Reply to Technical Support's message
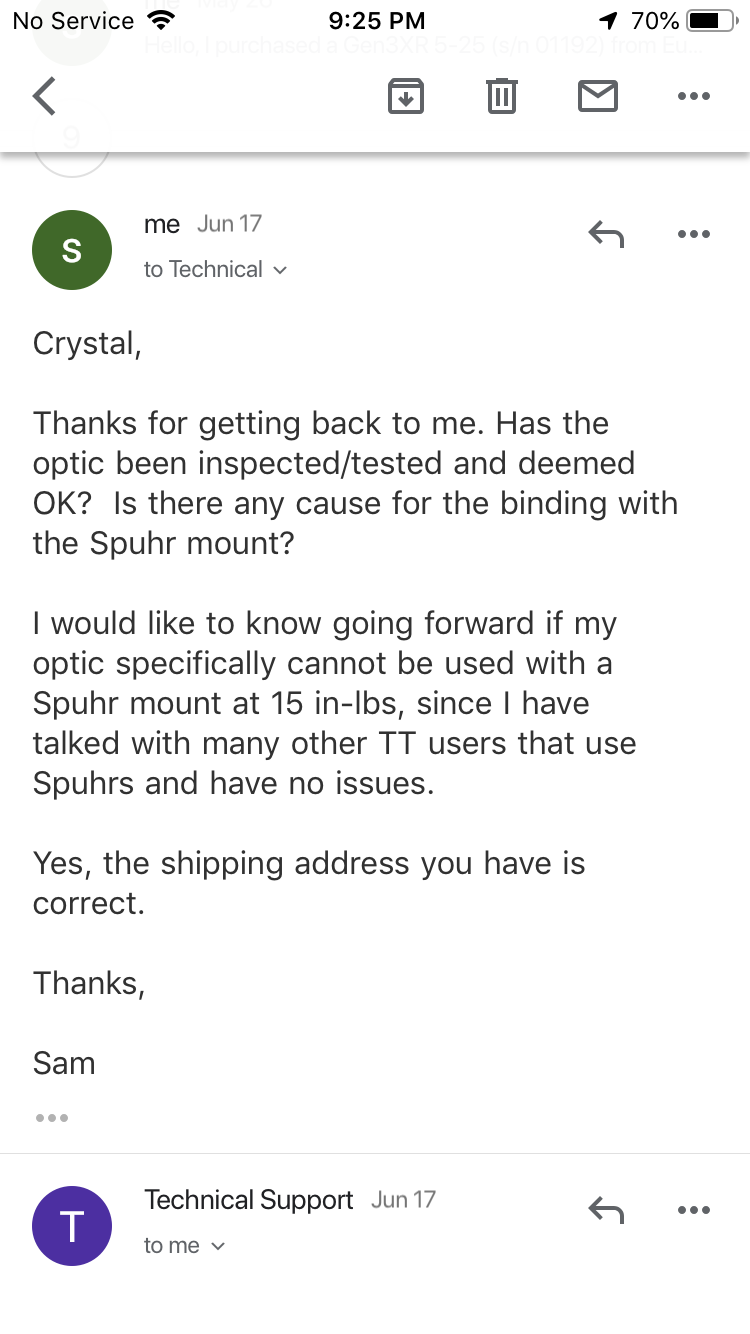The height and width of the screenshot is (1334, 750). click(x=606, y=1211)
